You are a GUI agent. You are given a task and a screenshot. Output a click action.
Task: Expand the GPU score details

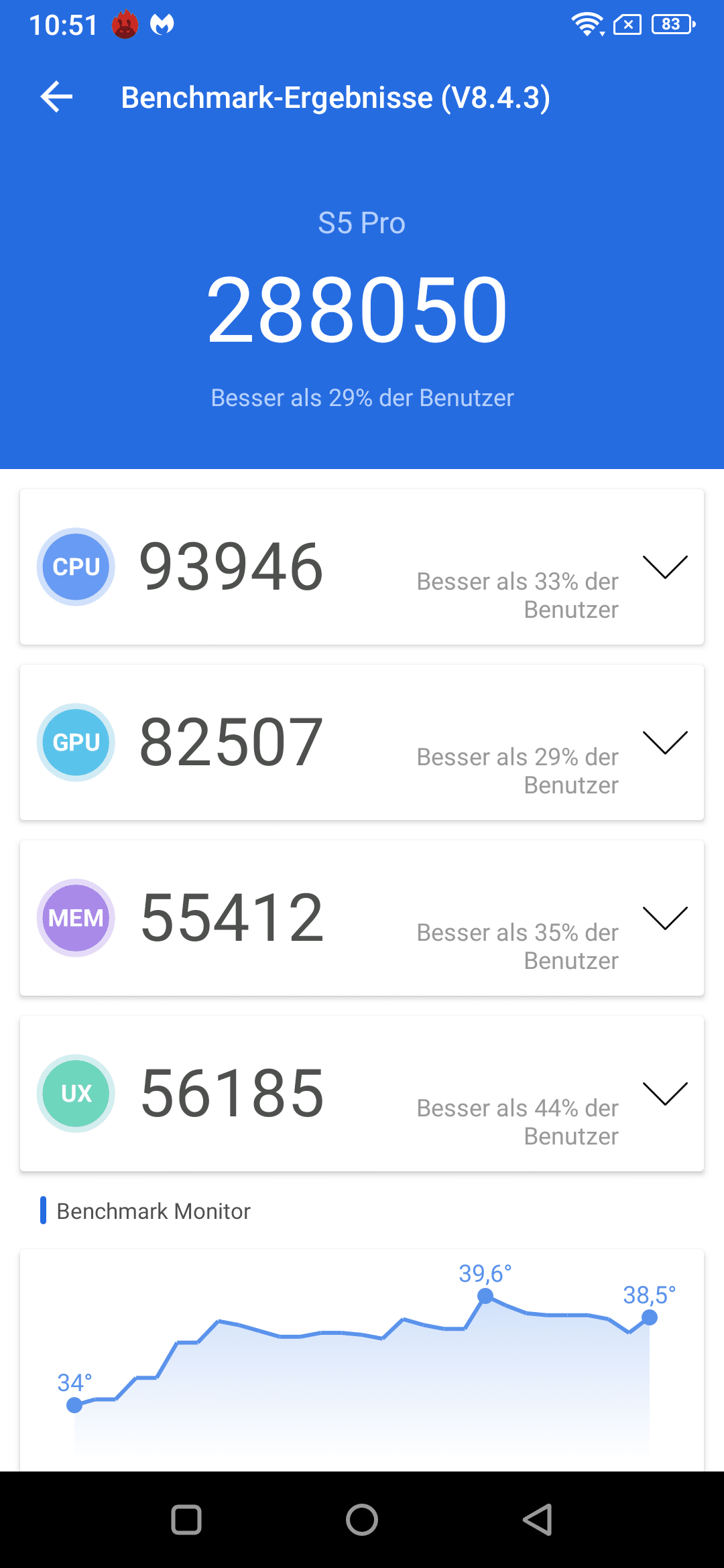coord(665,742)
